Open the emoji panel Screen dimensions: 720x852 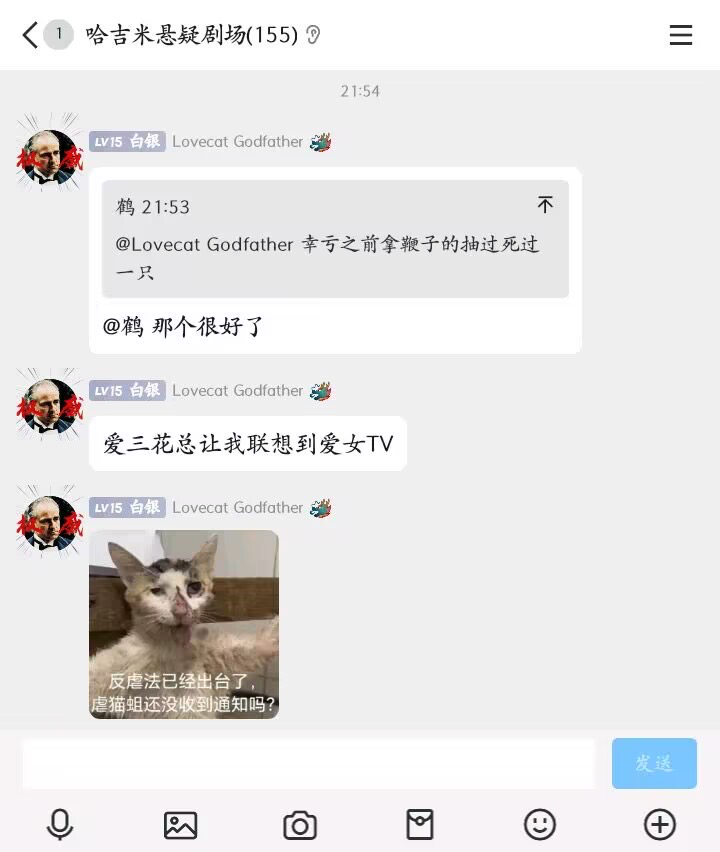click(x=540, y=825)
